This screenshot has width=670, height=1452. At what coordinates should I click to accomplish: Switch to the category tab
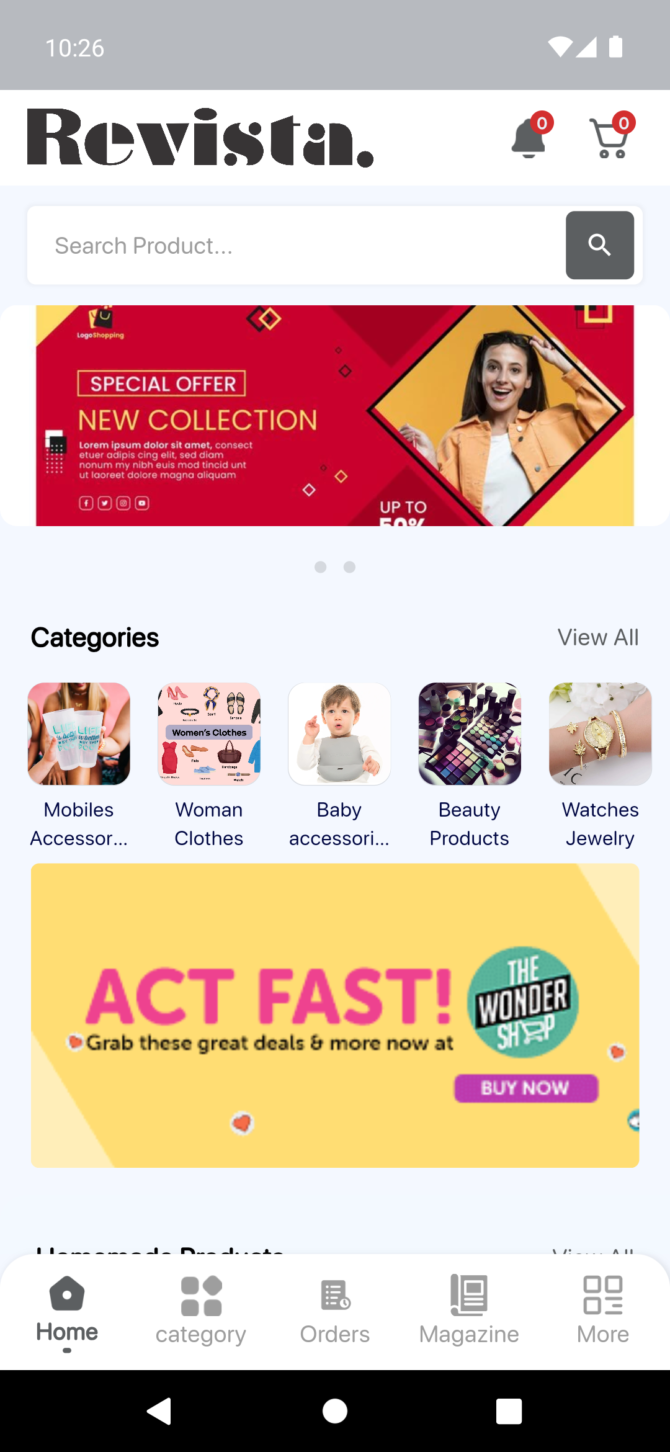point(201,1310)
